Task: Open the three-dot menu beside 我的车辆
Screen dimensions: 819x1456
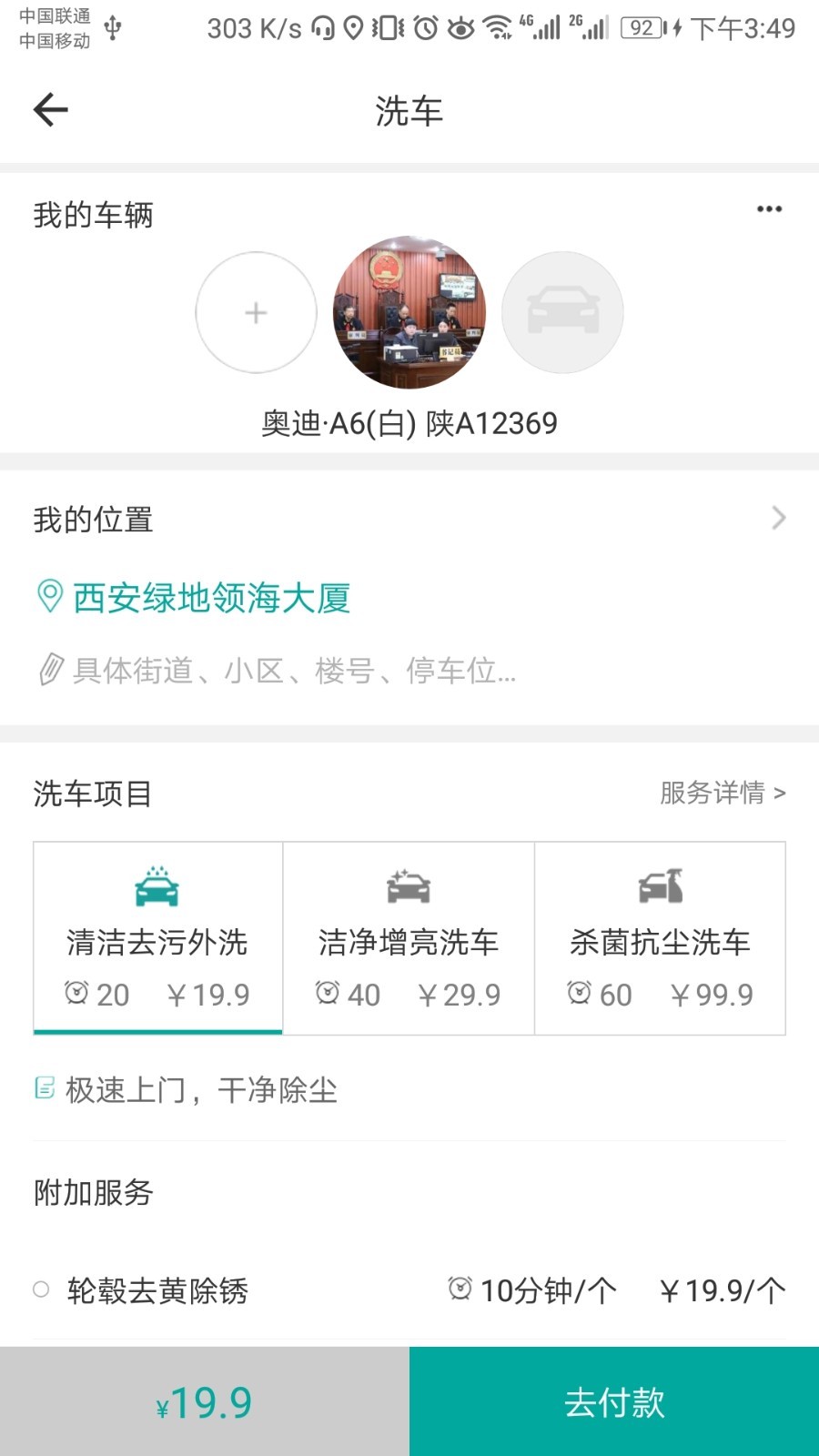Action: [769, 209]
